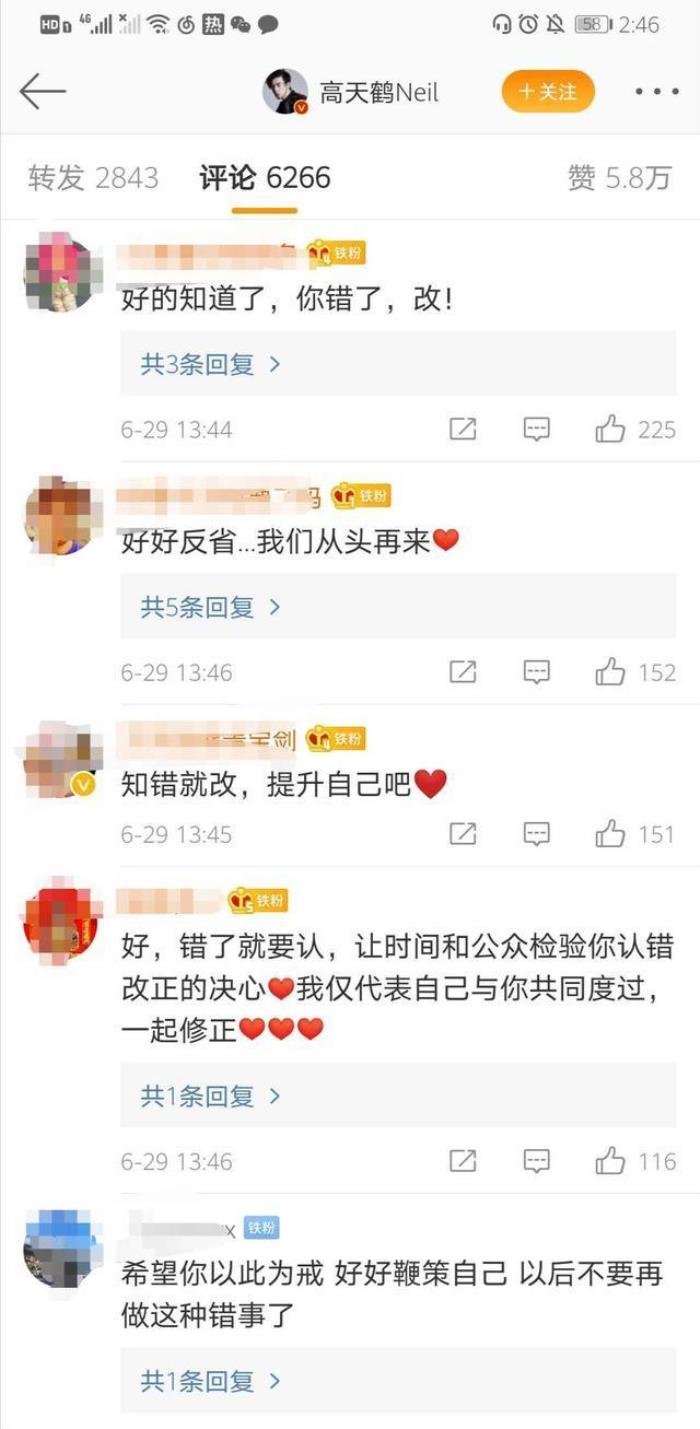Select the 评论 6266 tab
The image size is (700, 1429).
[x=265, y=178]
